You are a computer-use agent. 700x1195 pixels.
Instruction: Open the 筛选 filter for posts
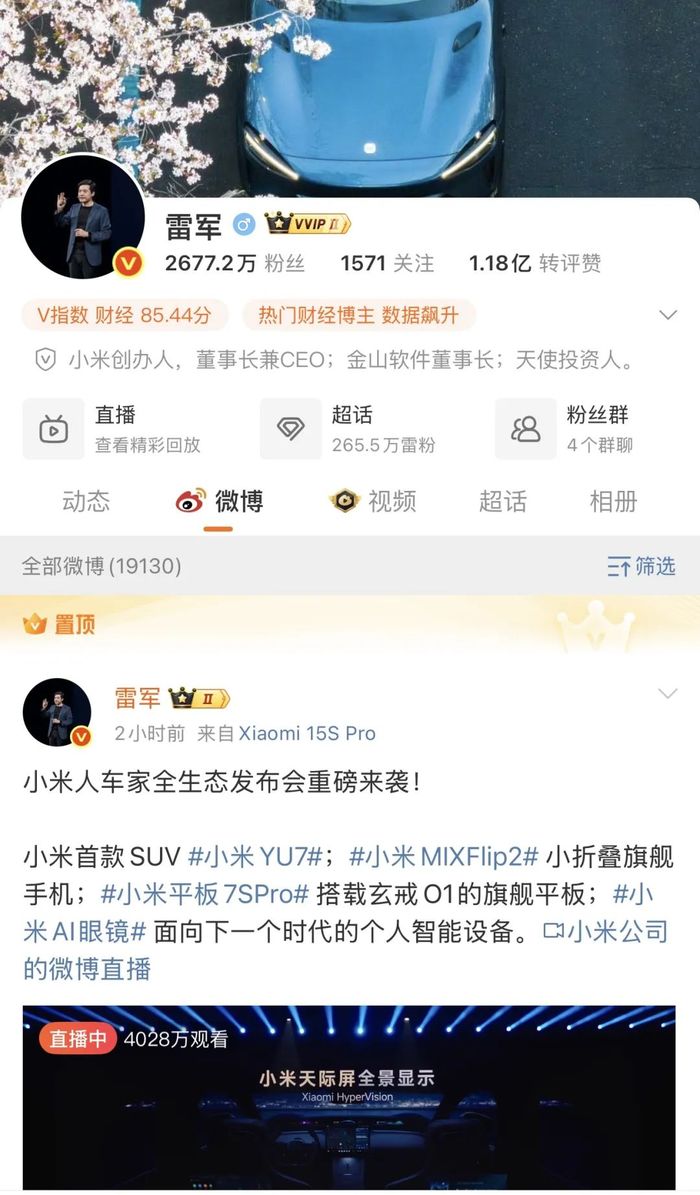point(641,567)
